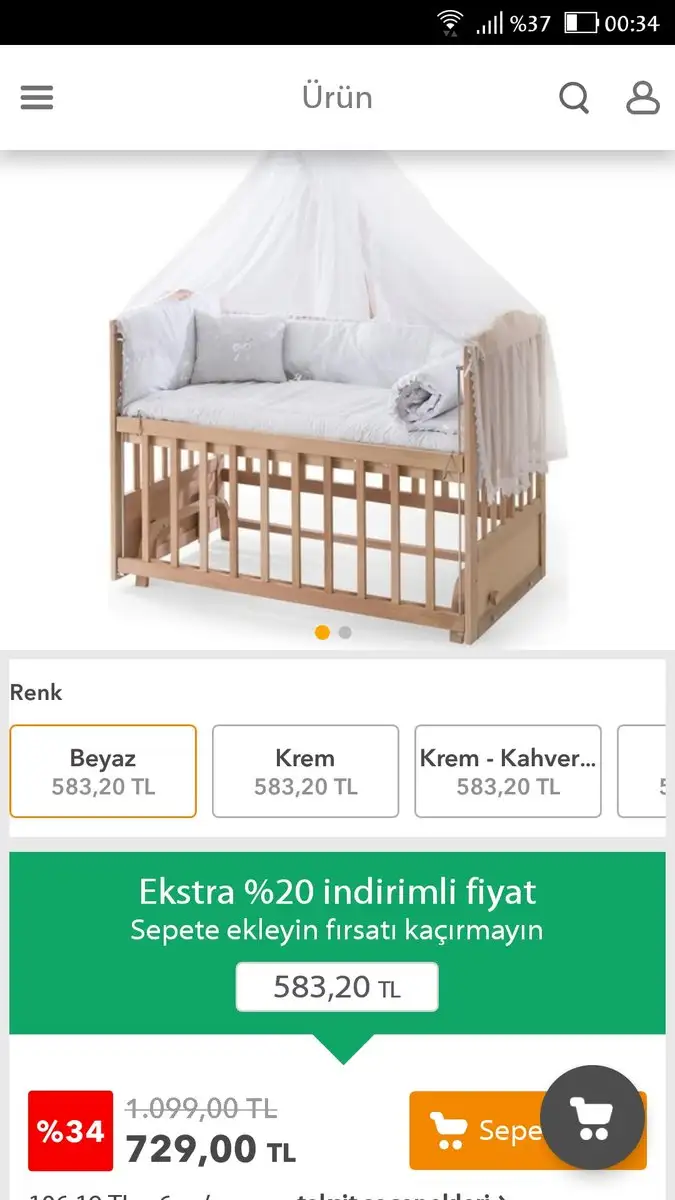675x1200 pixels.
Task: Open the floating shopping cart button
Action: coord(592,1118)
